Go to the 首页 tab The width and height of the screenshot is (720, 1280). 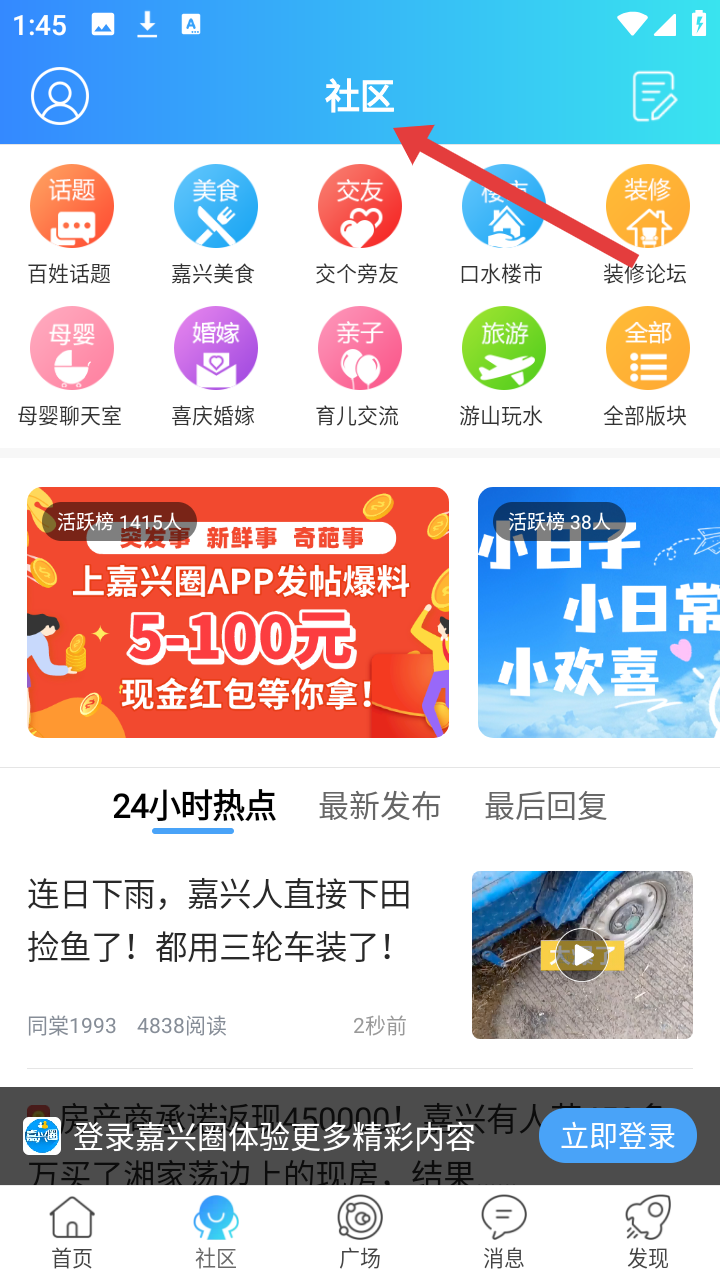[72, 1233]
